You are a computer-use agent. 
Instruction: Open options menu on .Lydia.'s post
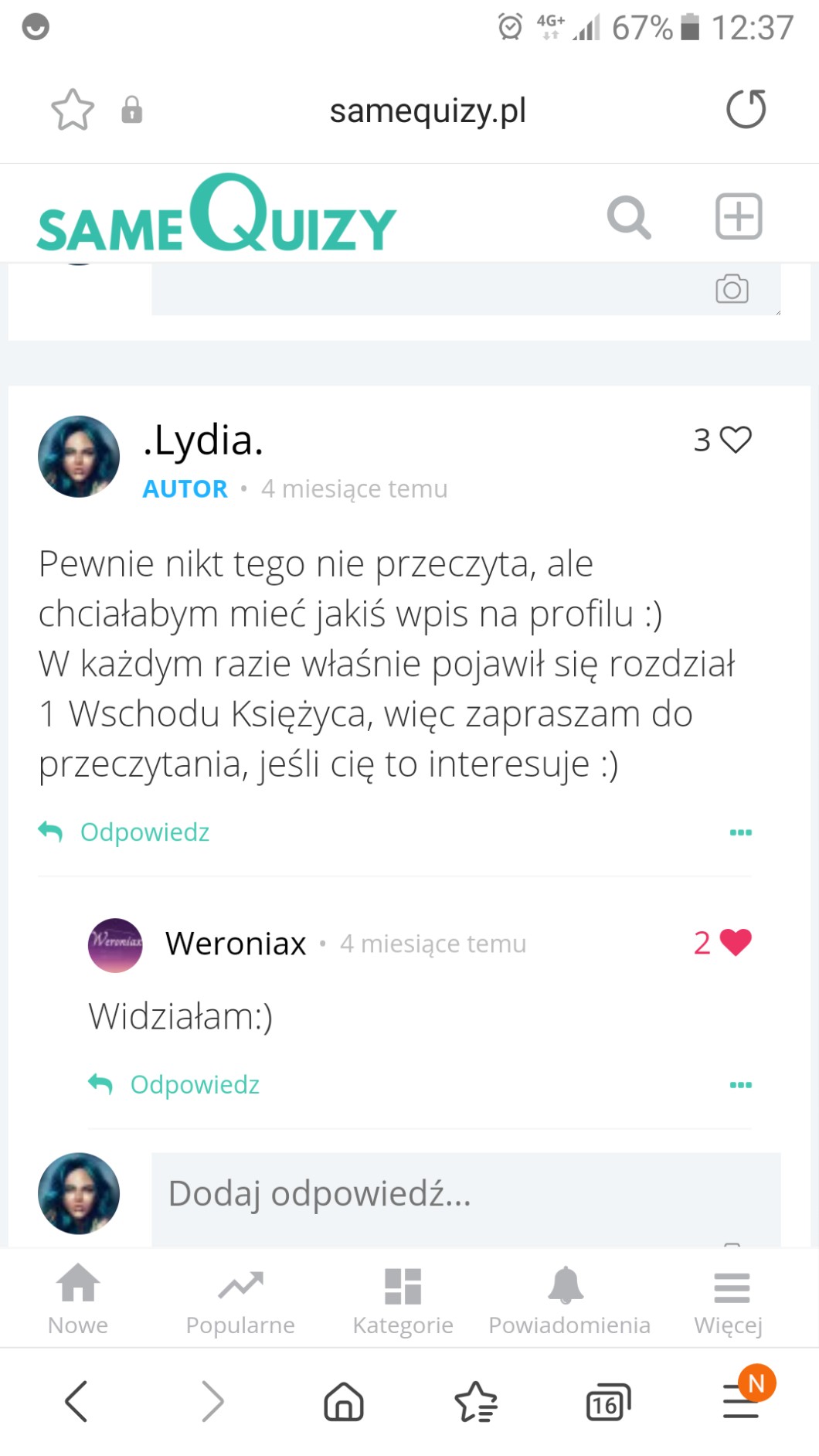pos(740,832)
